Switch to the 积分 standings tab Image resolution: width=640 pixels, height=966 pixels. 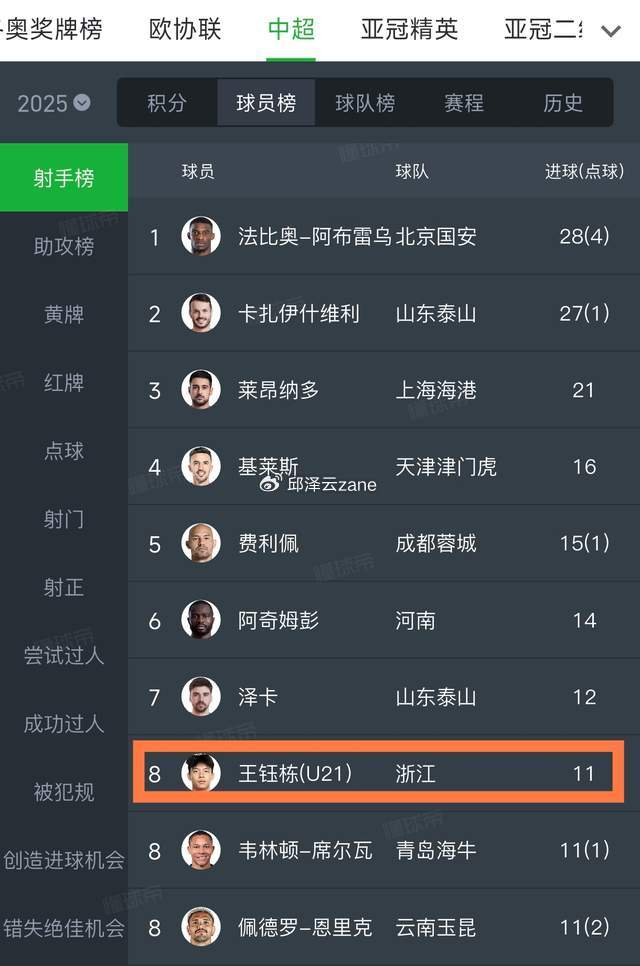coord(167,103)
